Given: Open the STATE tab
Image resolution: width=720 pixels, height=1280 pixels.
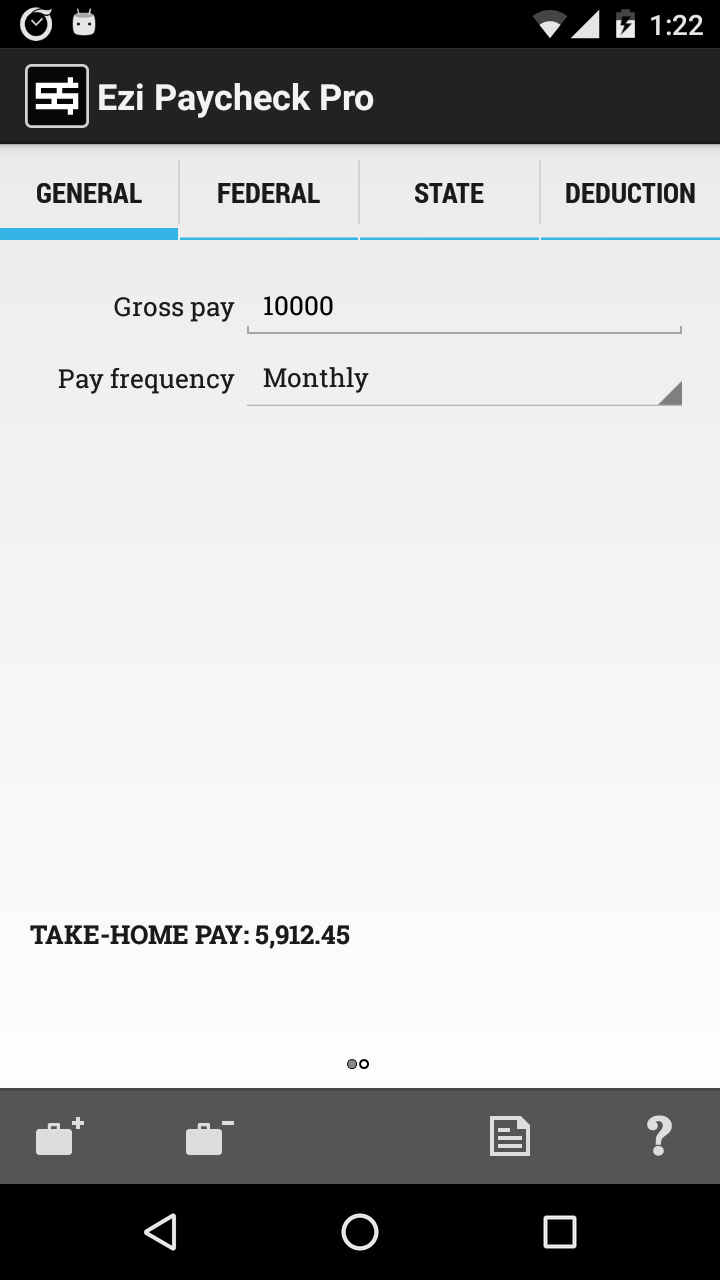Looking at the screenshot, I should 449,192.
